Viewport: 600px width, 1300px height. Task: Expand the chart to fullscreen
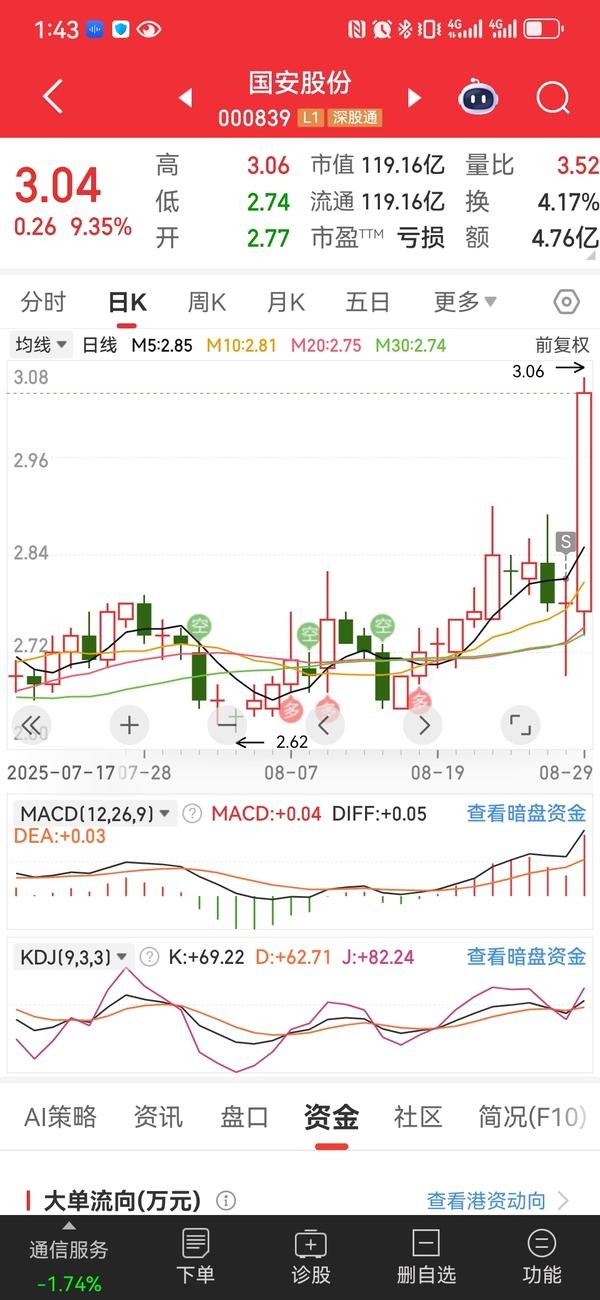click(520, 725)
